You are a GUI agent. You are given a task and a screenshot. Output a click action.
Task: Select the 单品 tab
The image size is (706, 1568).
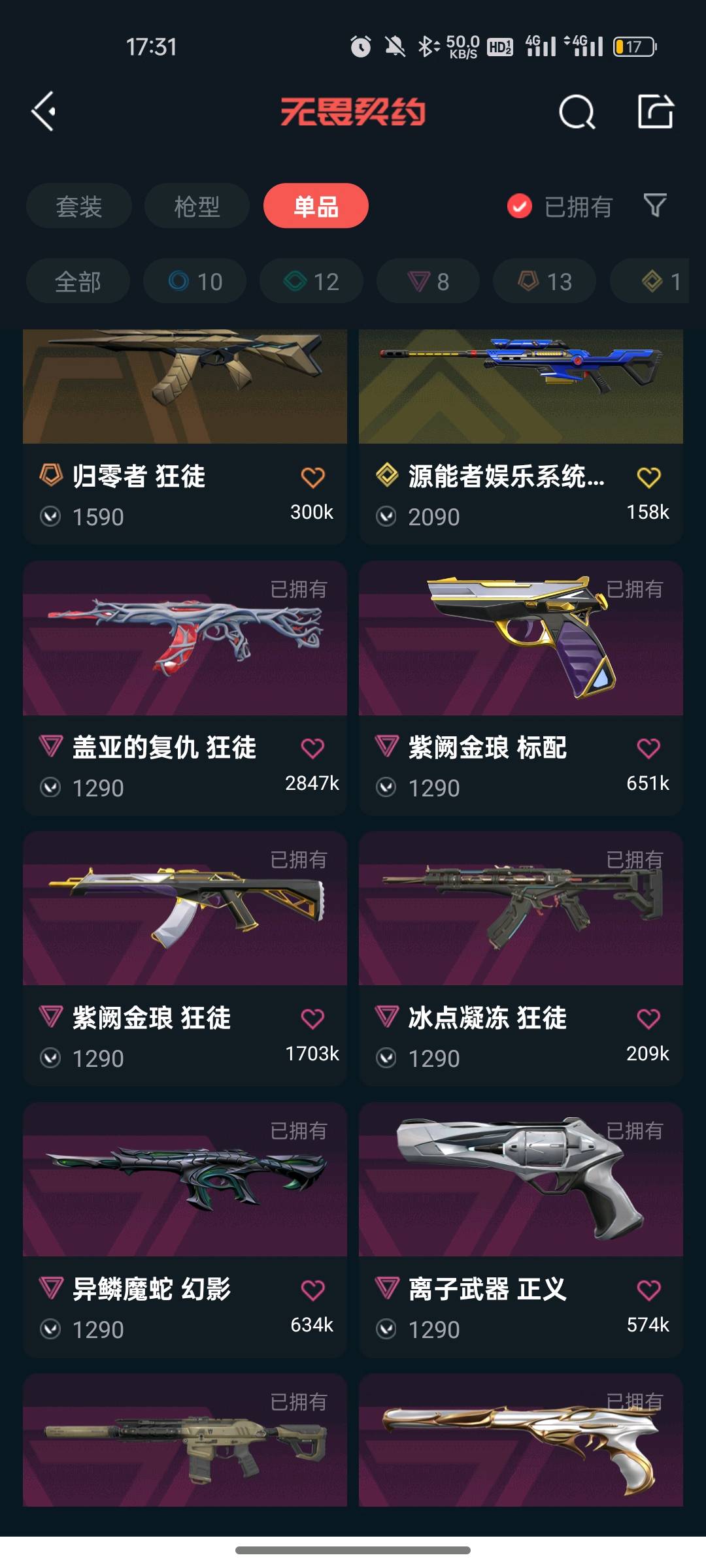click(316, 206)
